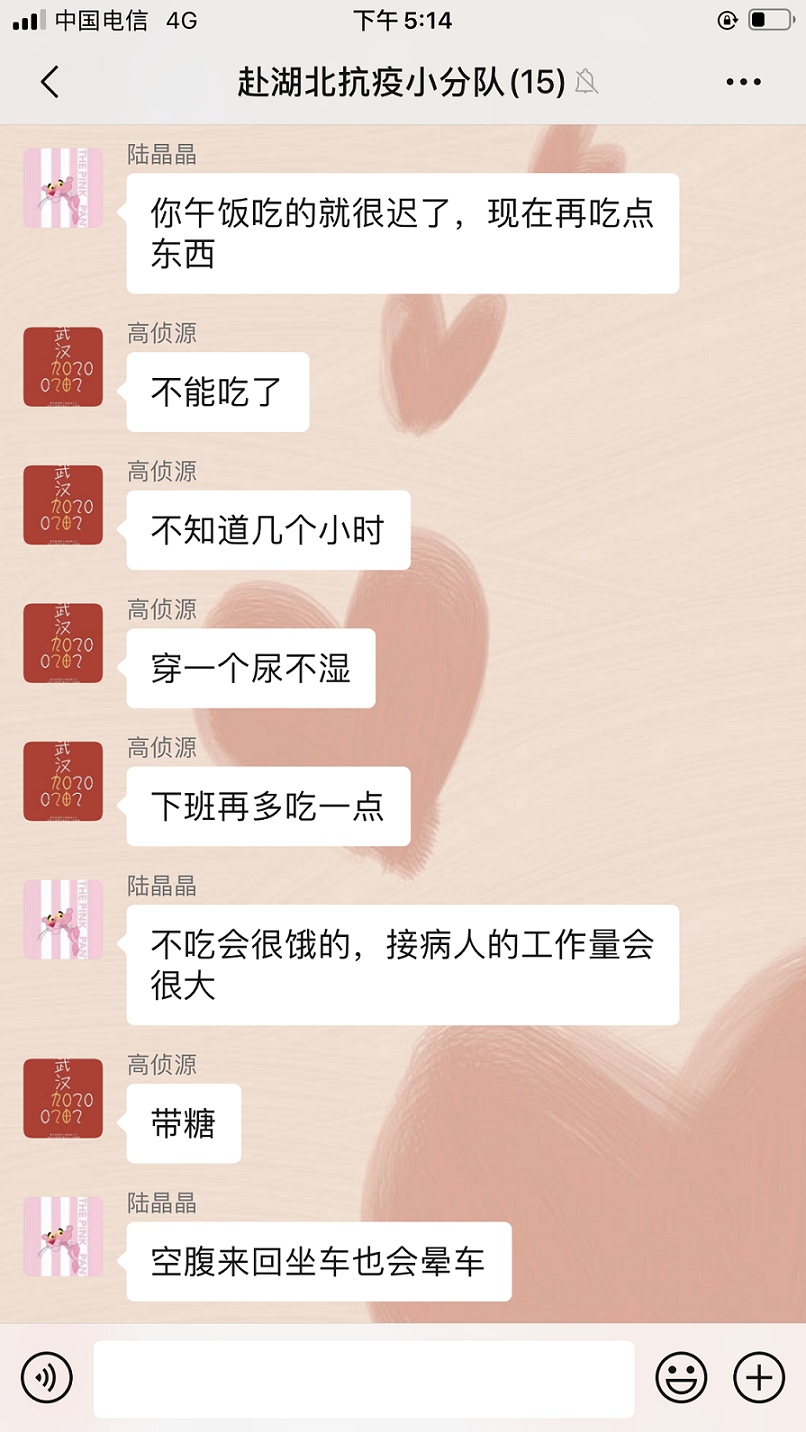Viewport: 806px width, 1432px height.
Task: Open 陆晶晶's avatar above 你午饭吃的就很迟了
Action: 63,188
